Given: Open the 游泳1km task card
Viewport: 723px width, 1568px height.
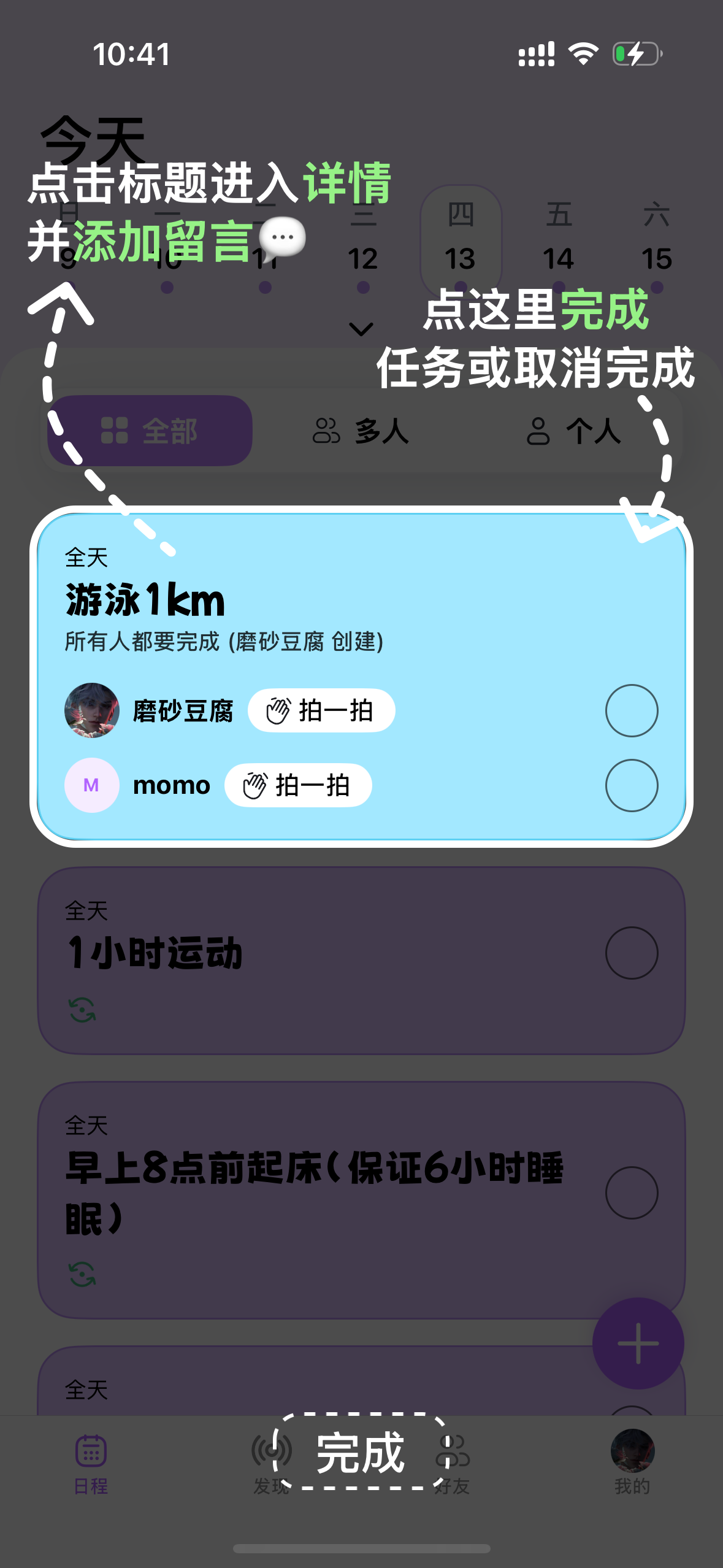Looking at the screenshot, I should point(145,600).
